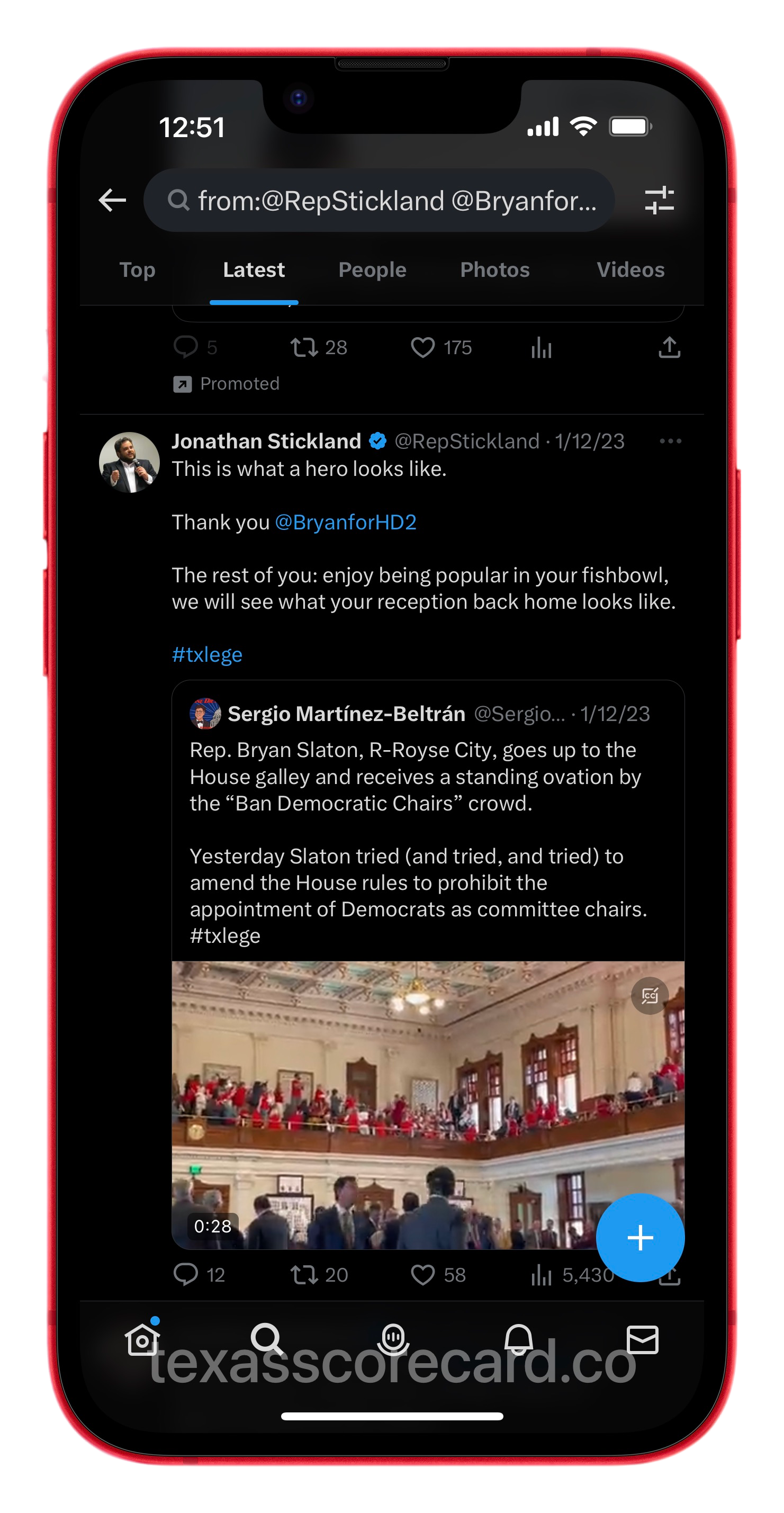
Task: Like the promoted post with 175 likes
Action: coord(423,348)
